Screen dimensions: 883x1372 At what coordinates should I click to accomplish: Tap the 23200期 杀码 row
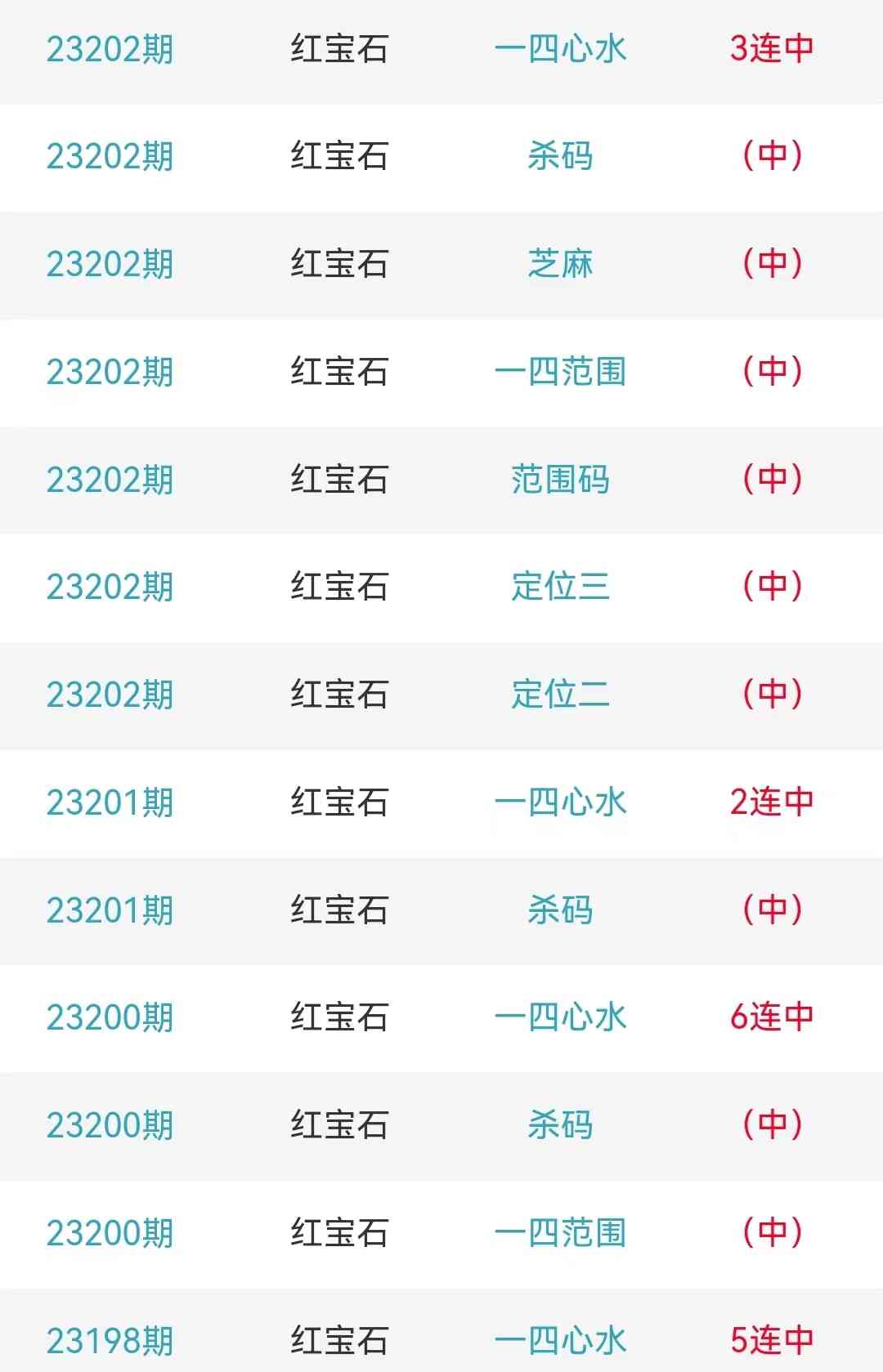(560, 1125)
